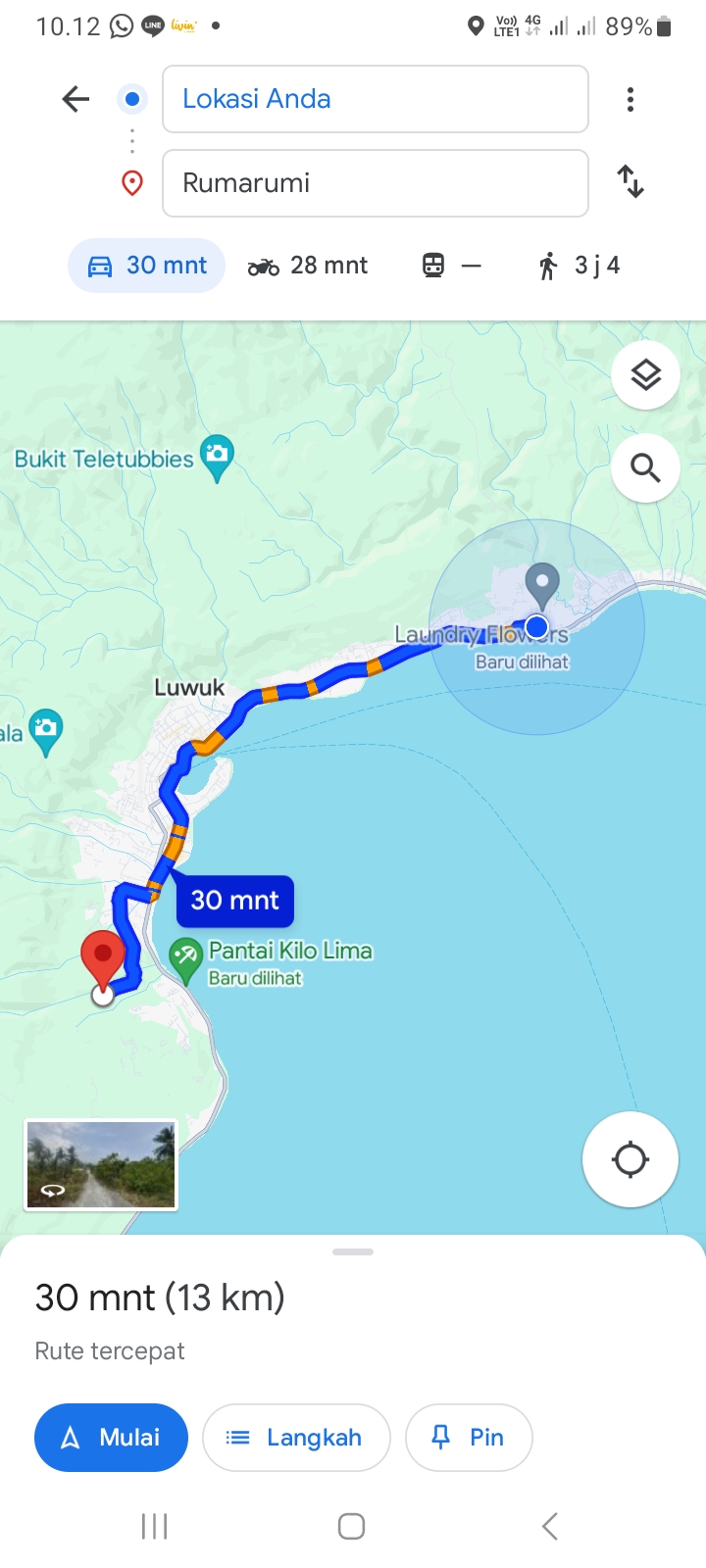Pin this route with Pin button
Image resolution: width=706 pixels, height=1568 pixels.
469,1438
